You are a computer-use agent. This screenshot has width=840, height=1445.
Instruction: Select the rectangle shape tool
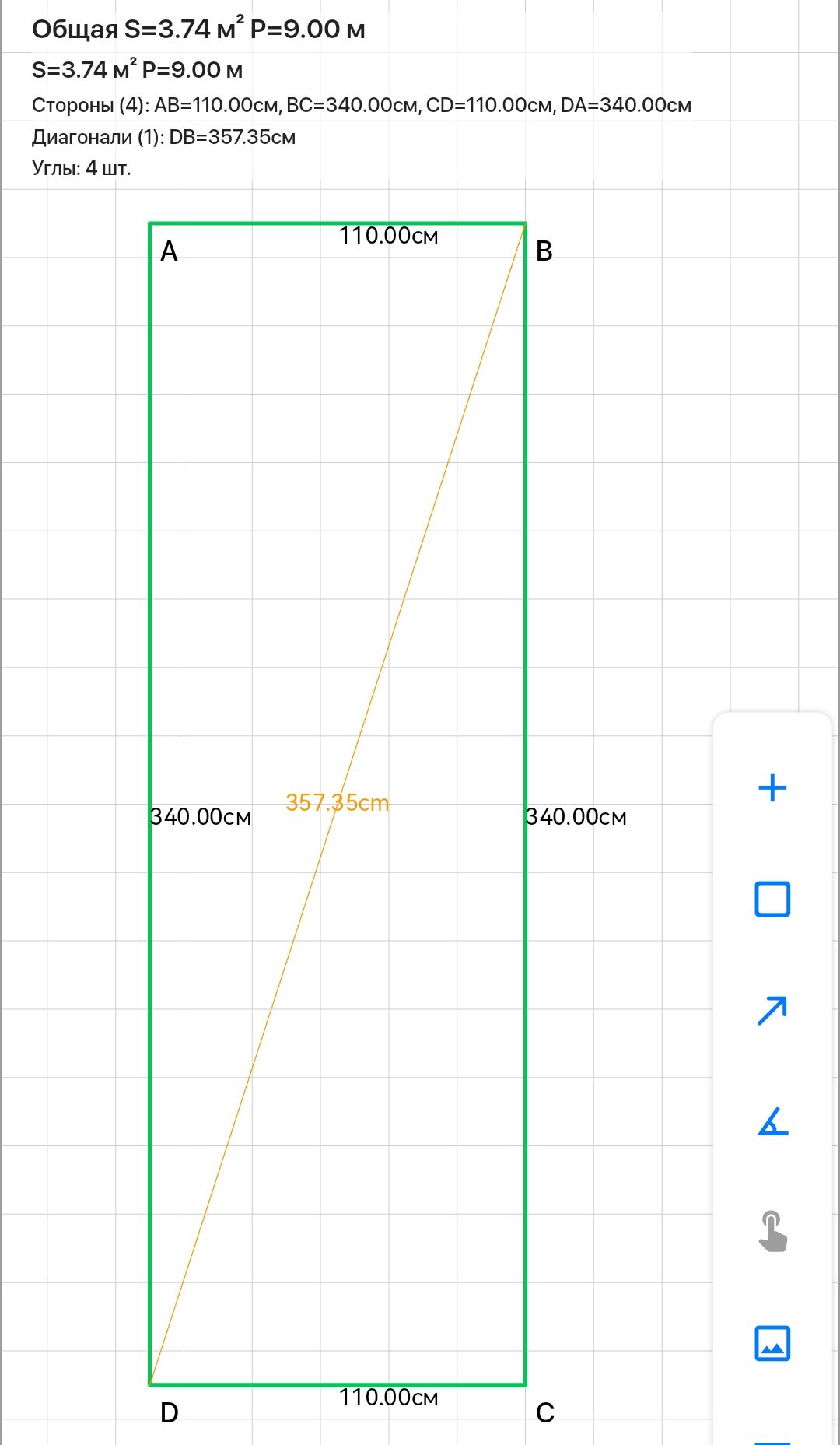pyautogui.click(x=772, y=899)
